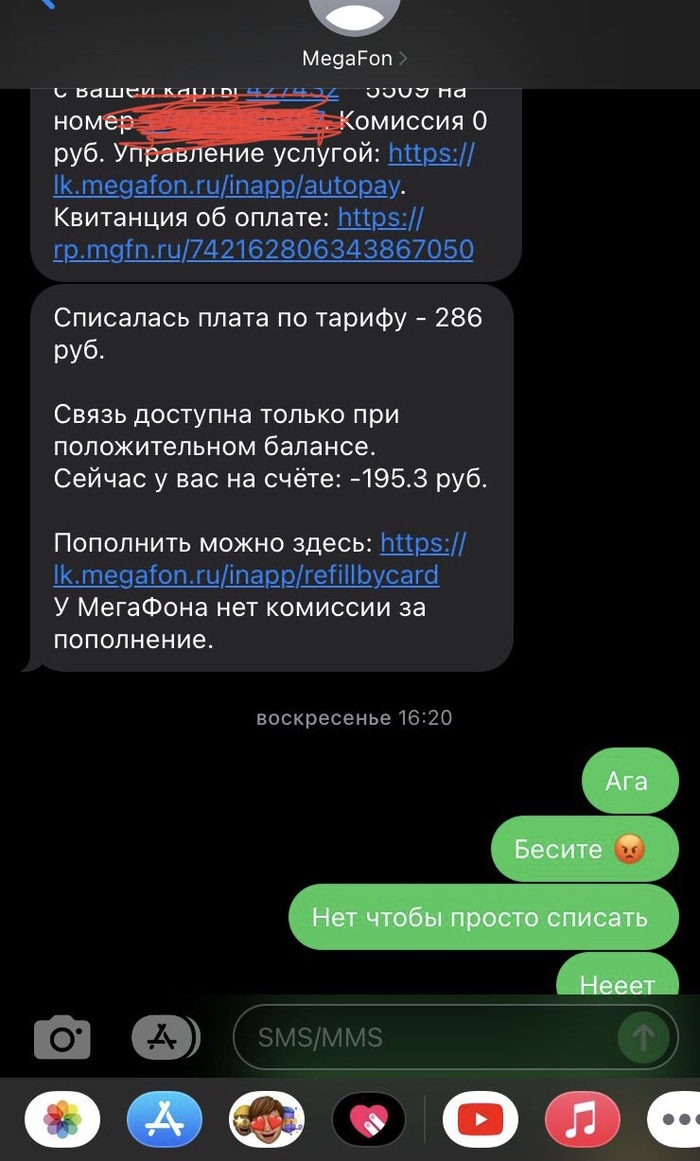Screen dimensions: 700x1161
Task: Open the Music iMessage app
Action: [582, 1118]
